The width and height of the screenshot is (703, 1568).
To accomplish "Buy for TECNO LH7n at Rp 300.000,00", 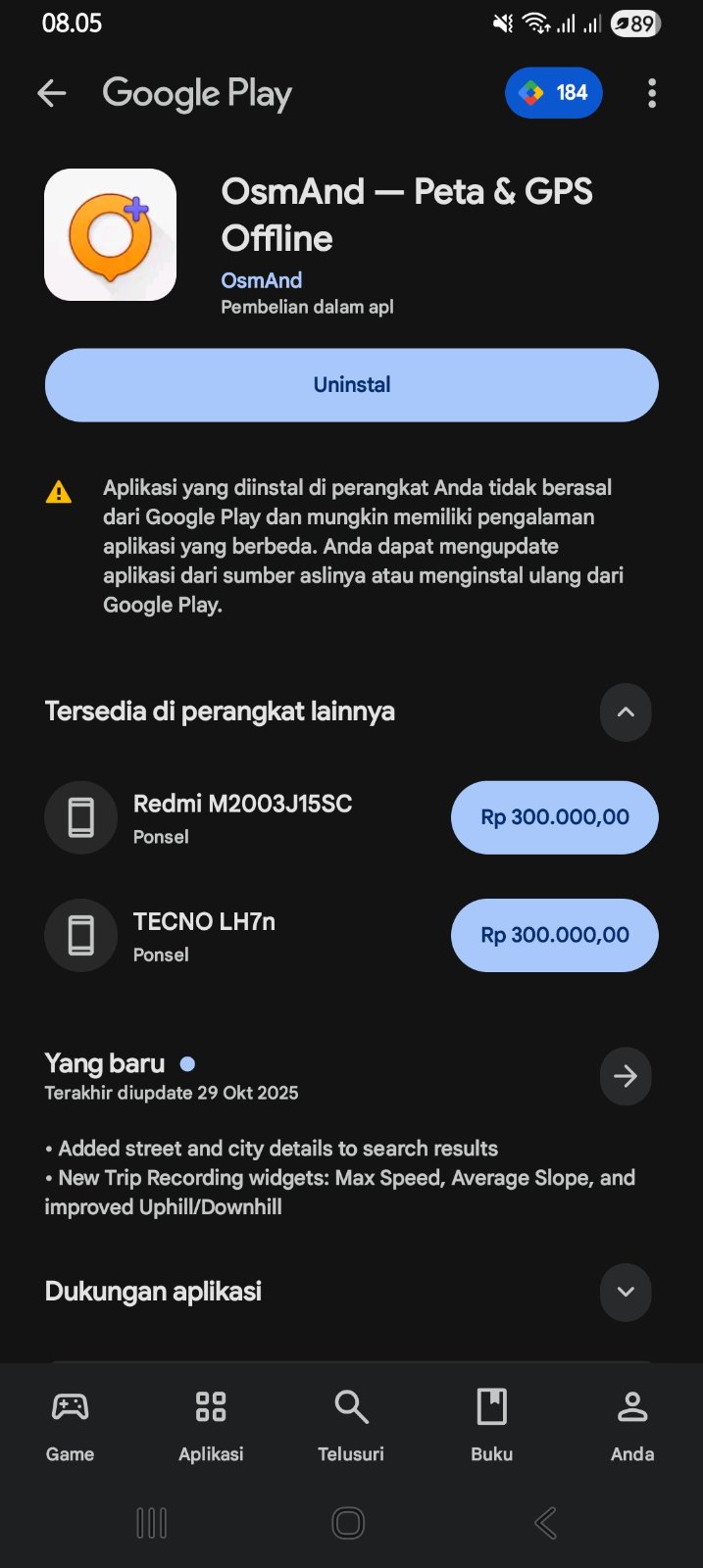I will click(x=554, y=935).
